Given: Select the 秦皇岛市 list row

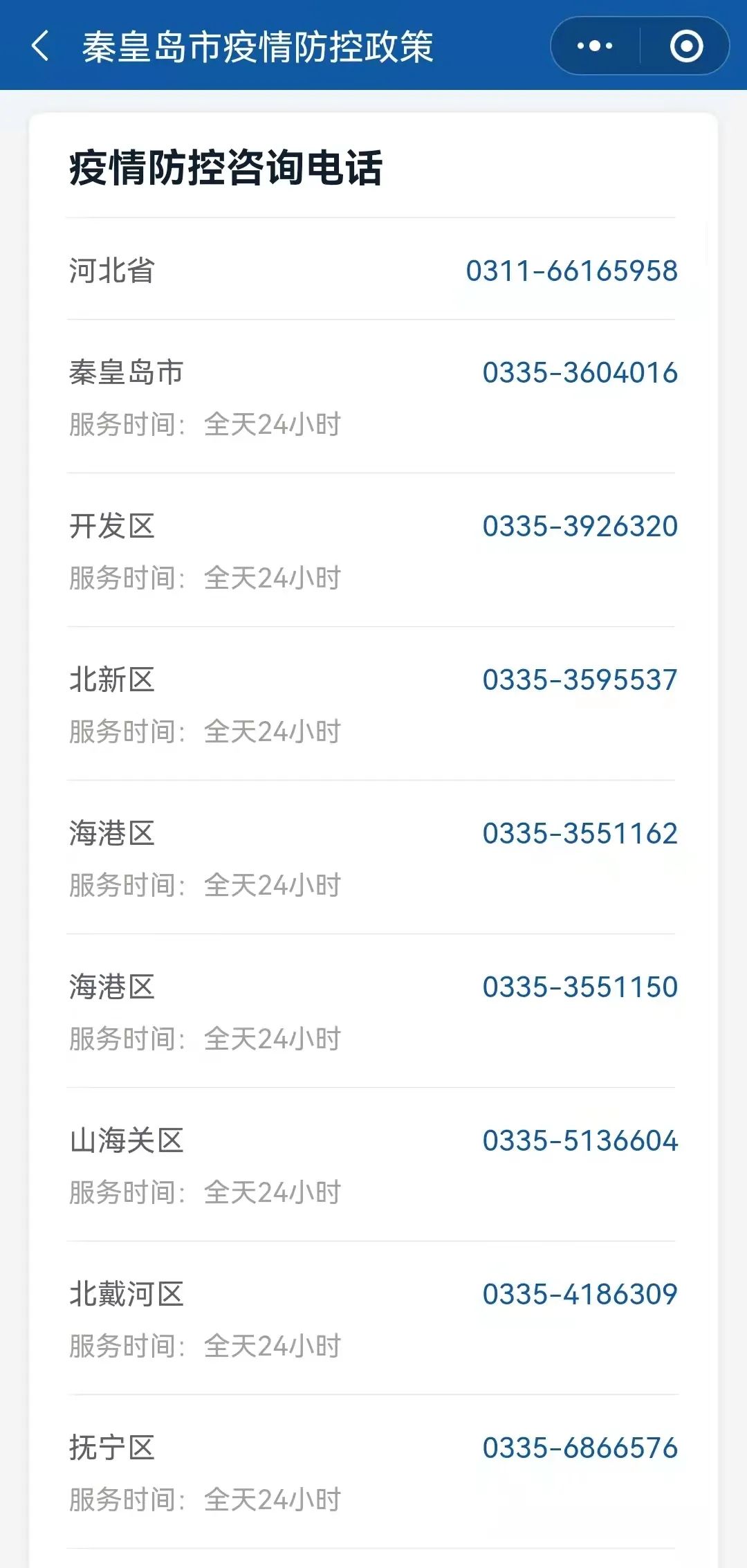Looking at the screenshot, I should point(127,374).
